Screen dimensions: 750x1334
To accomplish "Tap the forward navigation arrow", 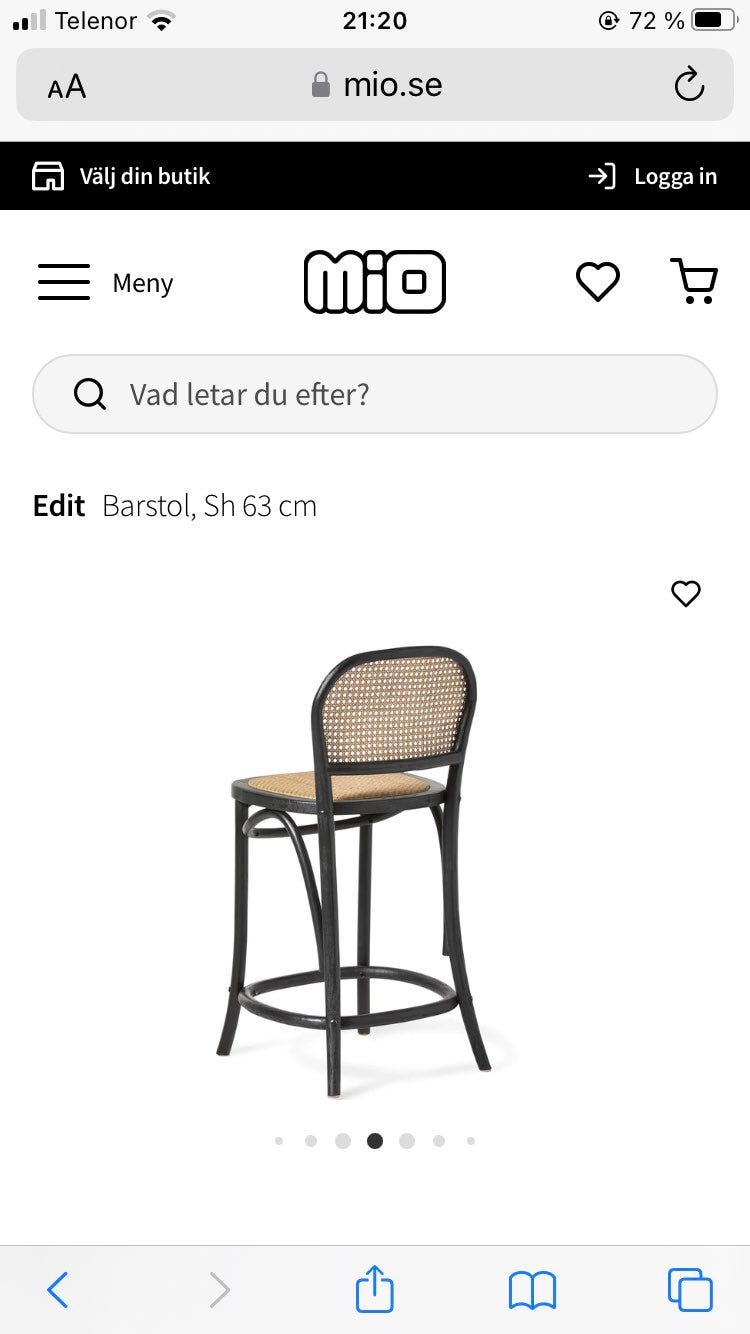I will (218, 1289).
